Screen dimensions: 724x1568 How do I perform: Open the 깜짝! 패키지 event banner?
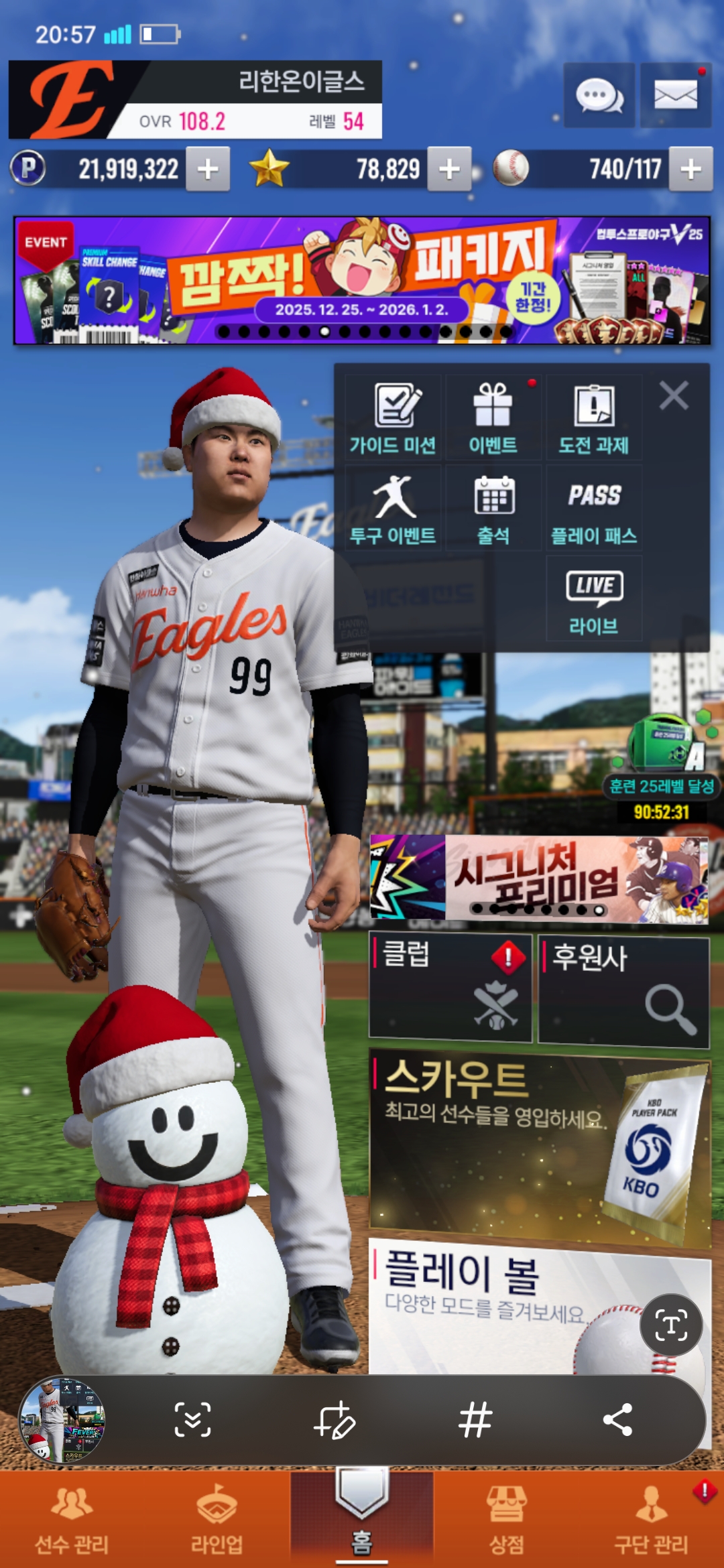(362, 280)
